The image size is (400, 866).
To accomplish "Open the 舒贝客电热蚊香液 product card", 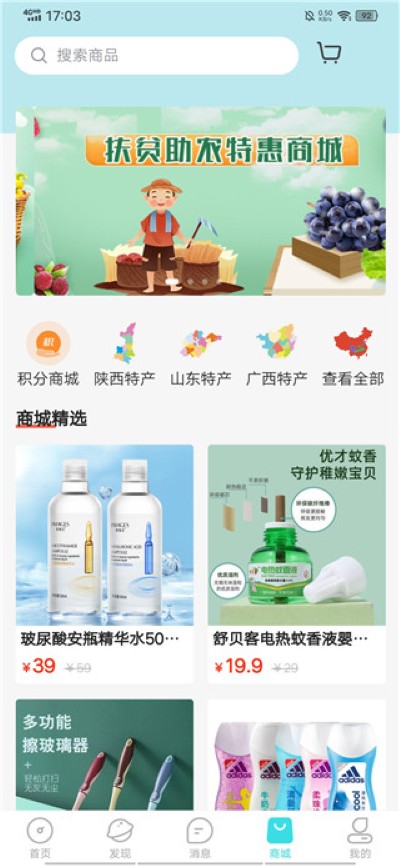I will point(297,564).
